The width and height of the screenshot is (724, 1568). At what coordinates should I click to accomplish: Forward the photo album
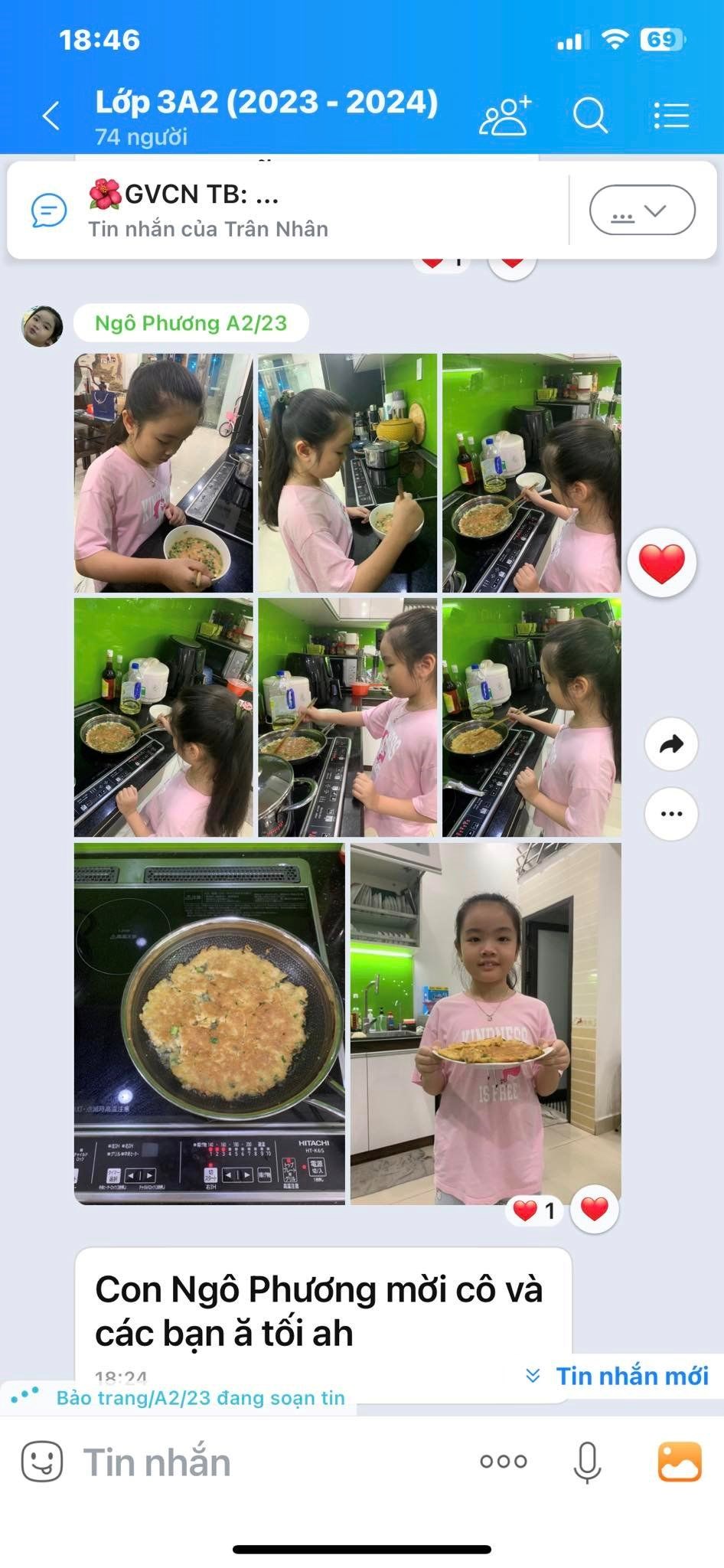coord(671,744)
